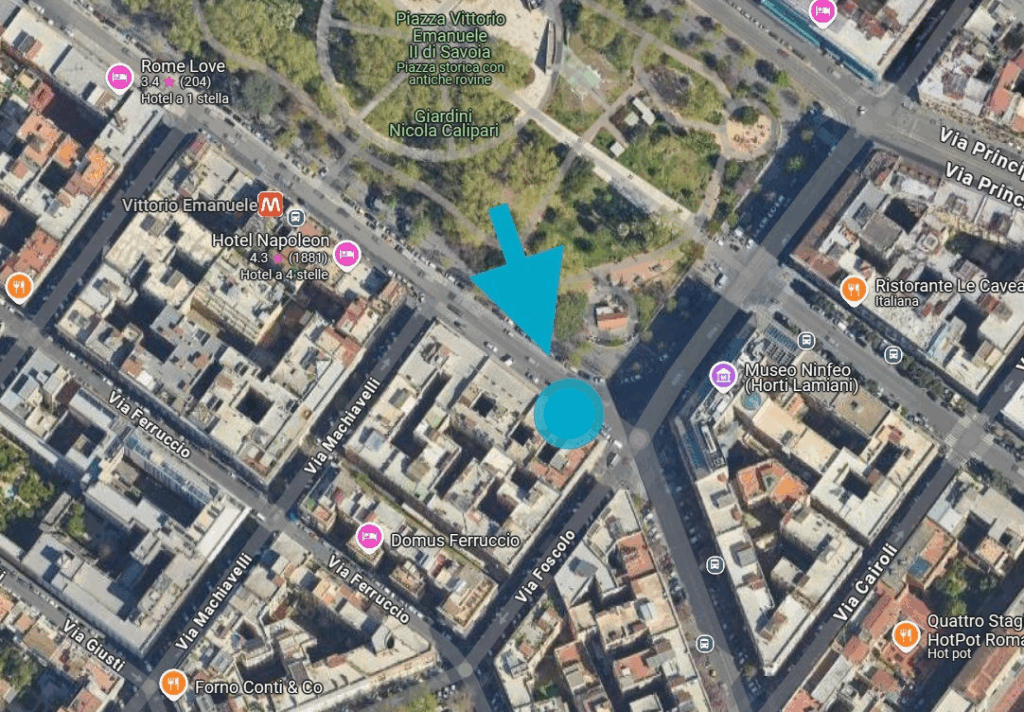Open the Hotel Napoleon pin
This screenshot has width=1024, height=712.
[x=346, y=255]
